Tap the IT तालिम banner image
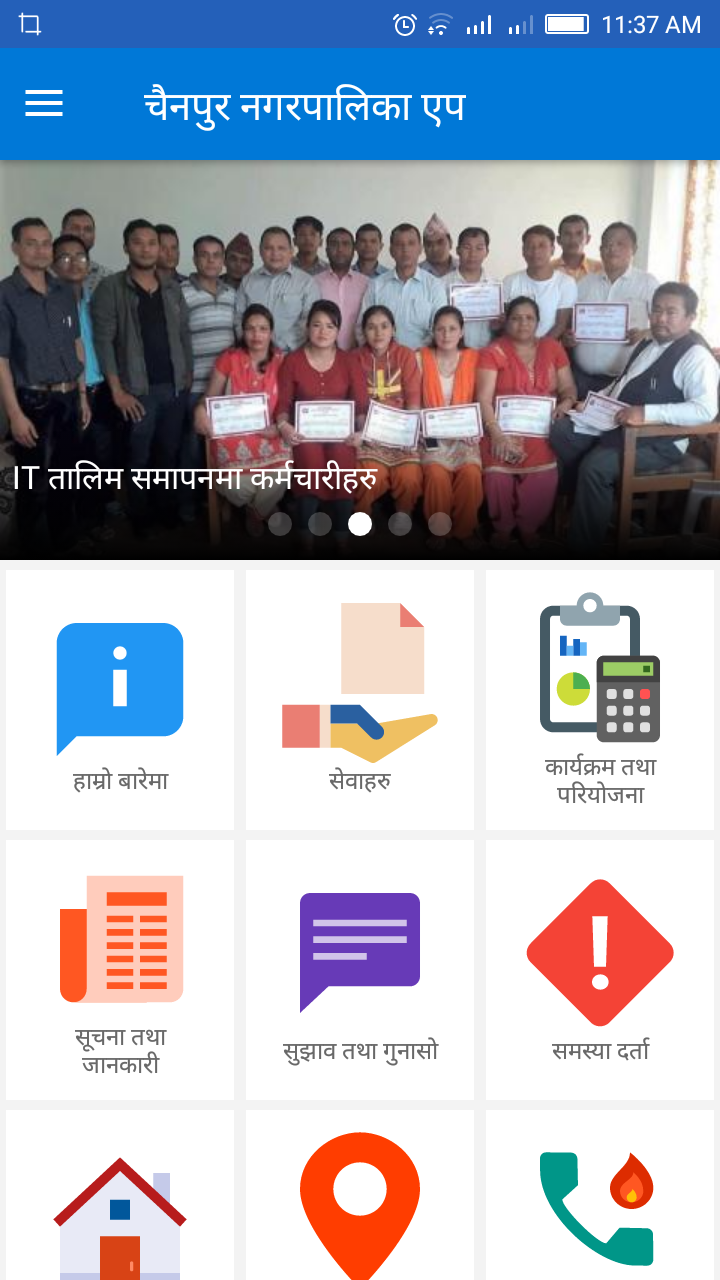Image resolution: width=720 pixels, height=1280 pixels. 360,360
